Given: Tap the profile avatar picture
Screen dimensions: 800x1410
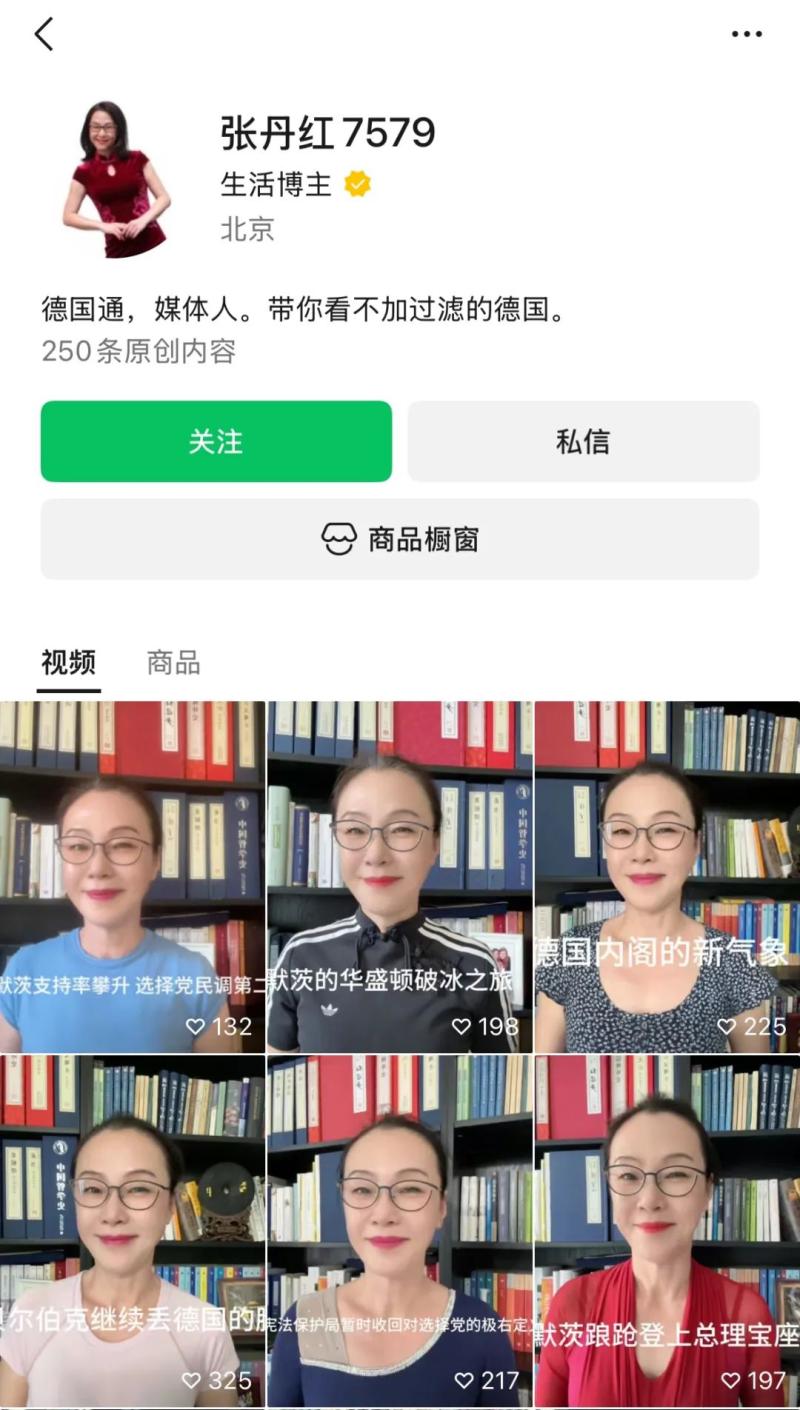Looking at the screenshot, I should [x=116, y=180].
